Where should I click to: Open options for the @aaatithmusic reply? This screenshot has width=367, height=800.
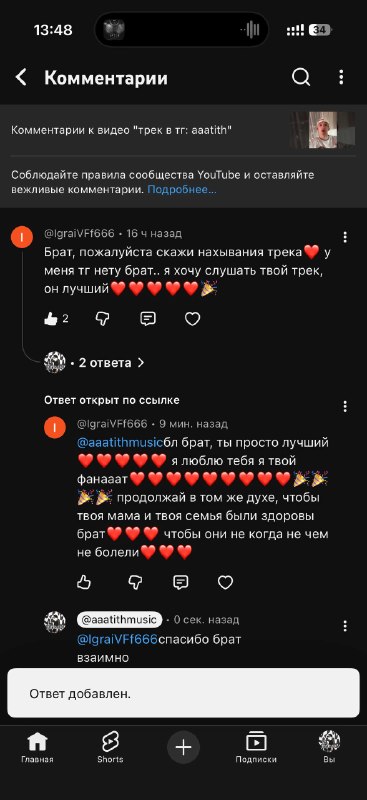click(x=346, y=626)
